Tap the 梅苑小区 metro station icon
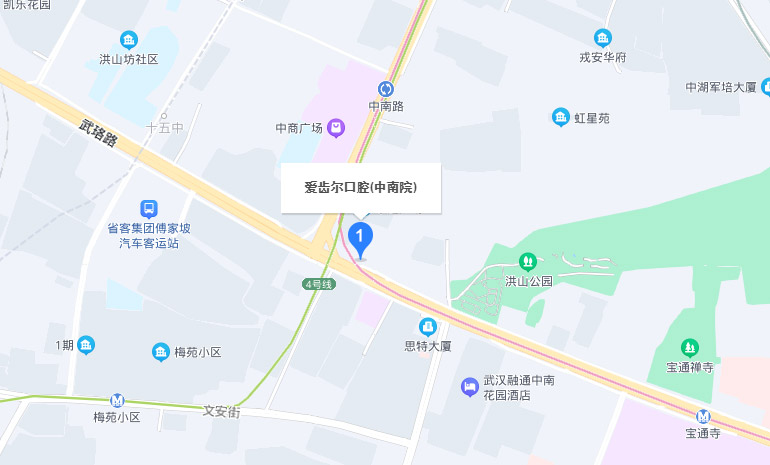 pyautogui.click(x=118, y=399)
